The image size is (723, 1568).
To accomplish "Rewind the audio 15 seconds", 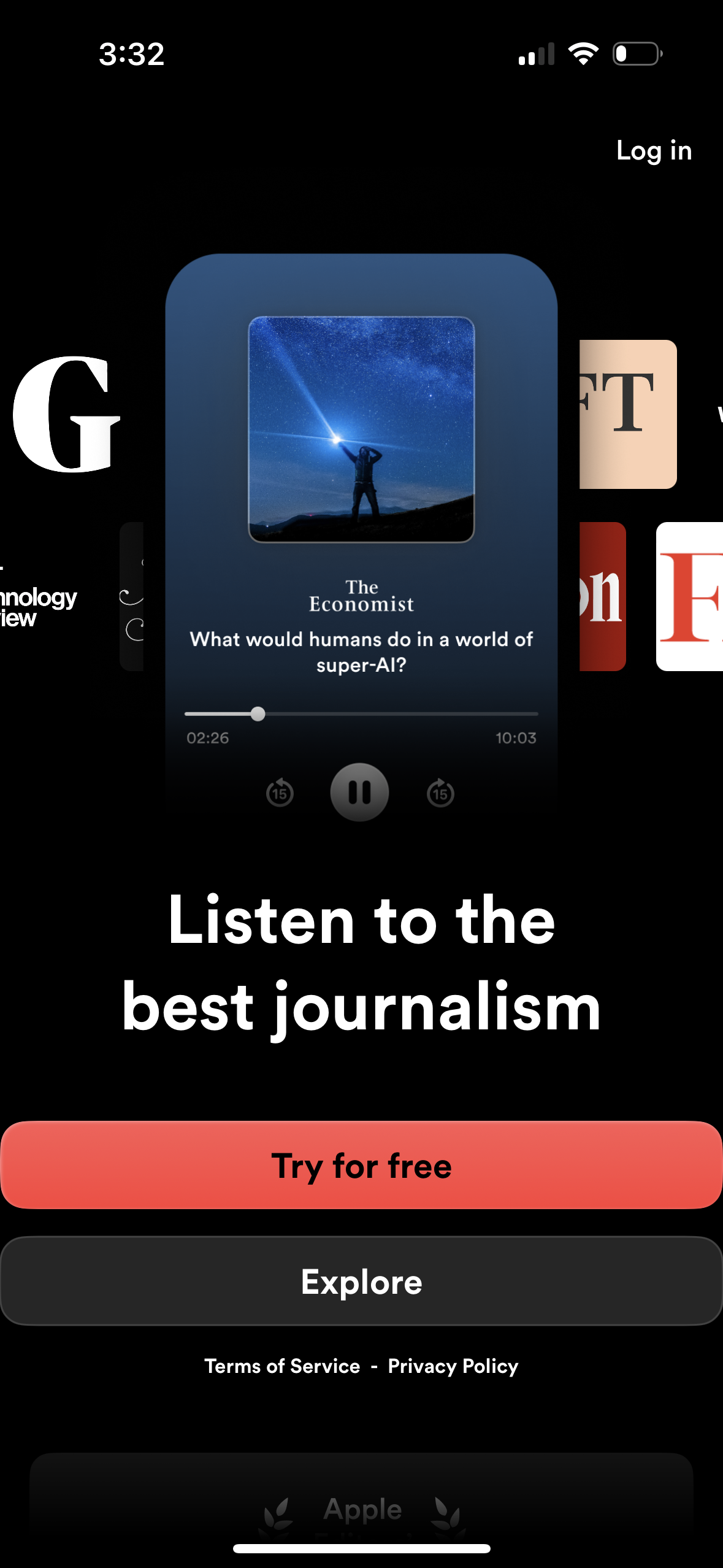I will (x=279, y=792).
